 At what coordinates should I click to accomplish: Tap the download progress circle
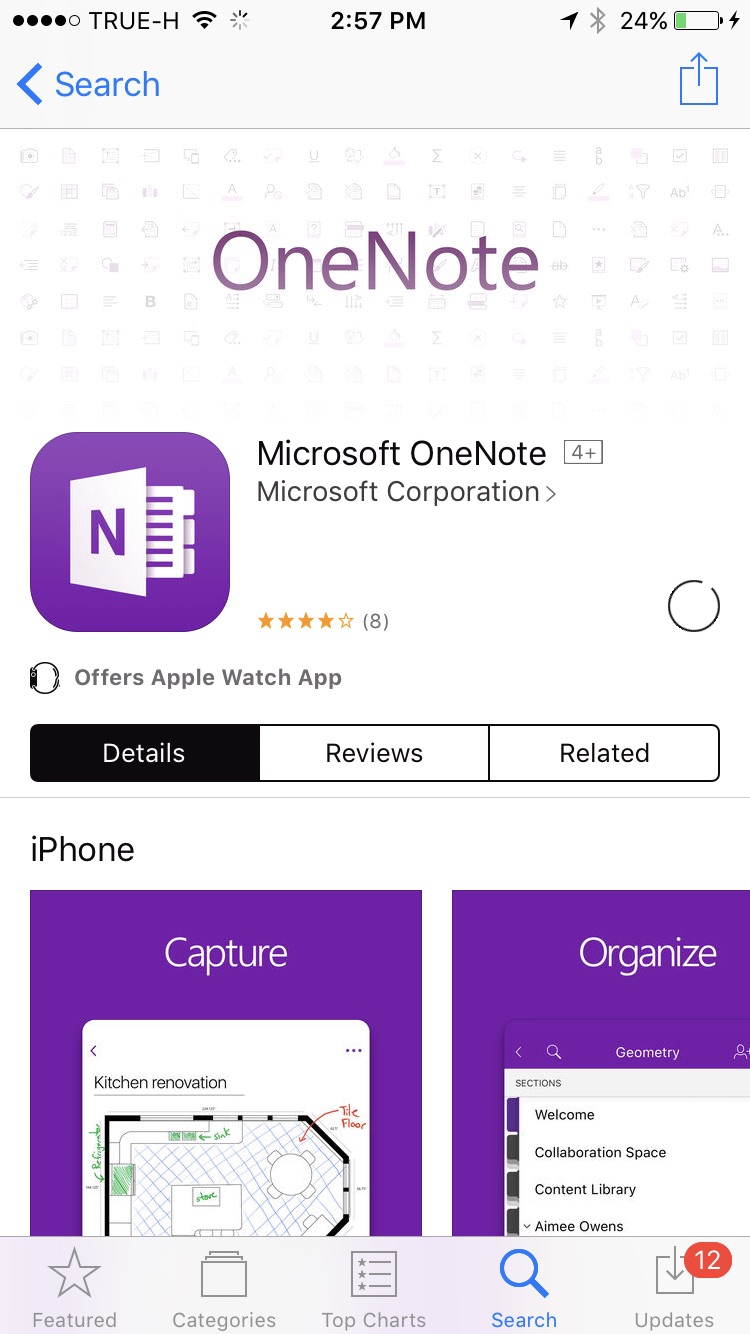[x=694, y=606]
